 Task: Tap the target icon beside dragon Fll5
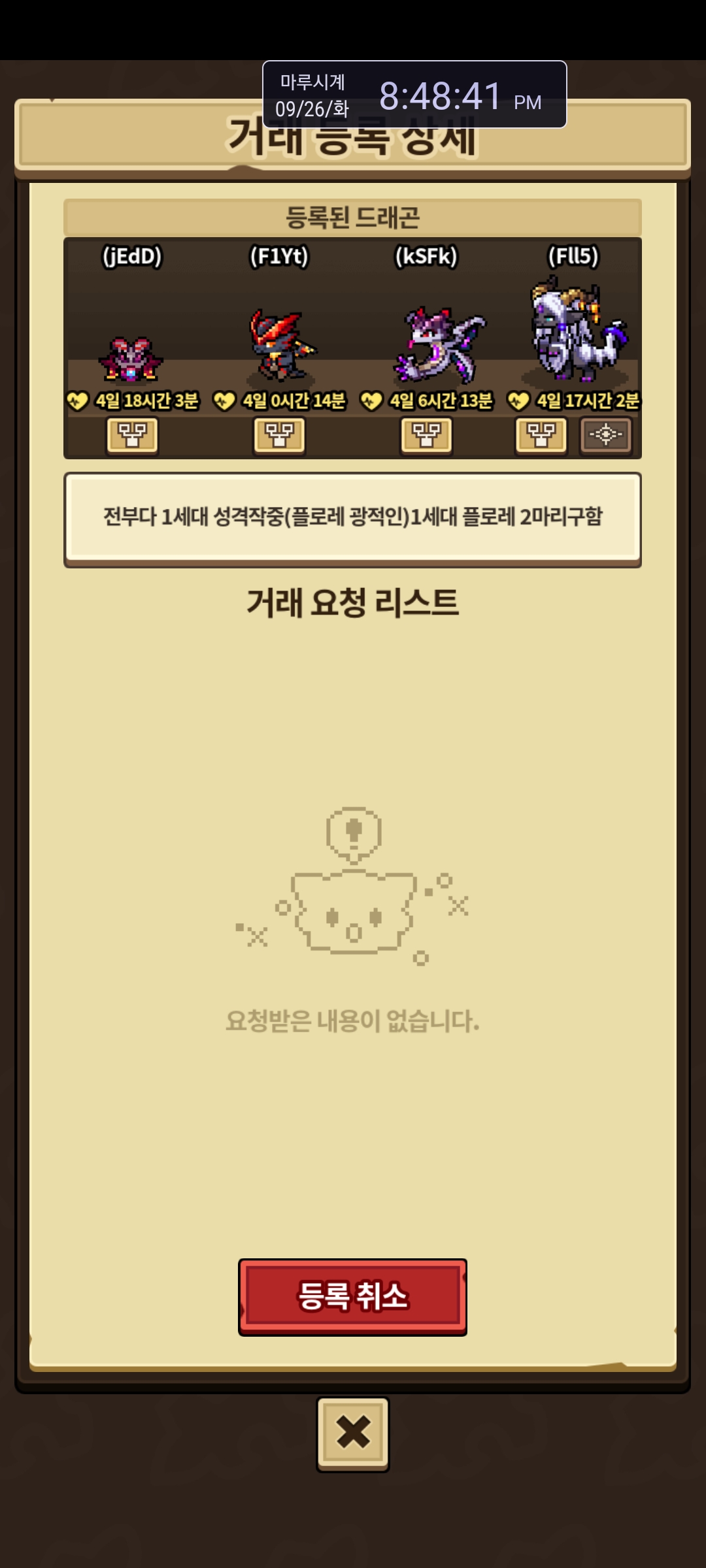click(x=606, y=435)
